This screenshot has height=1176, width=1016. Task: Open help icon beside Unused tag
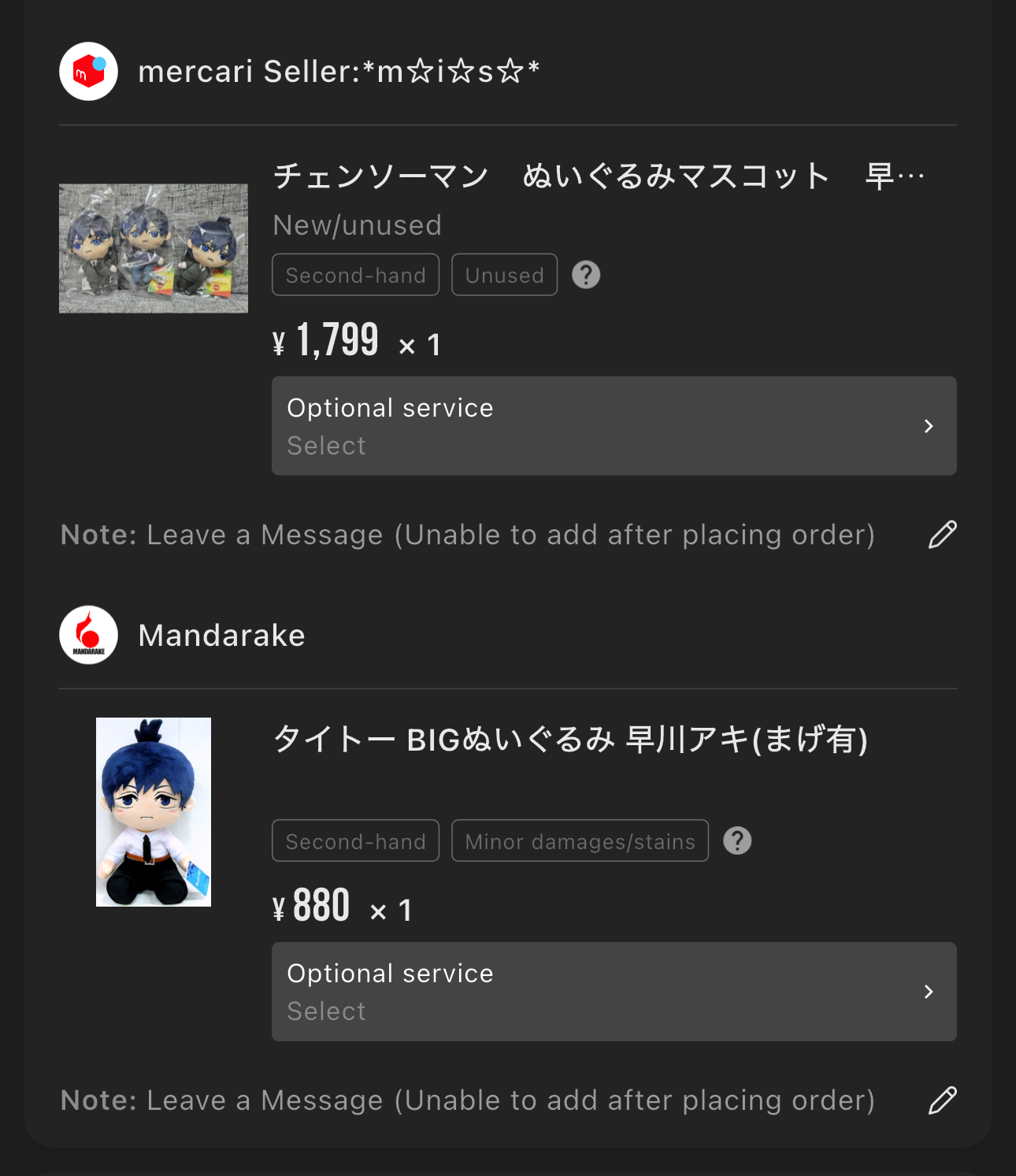coord(586,275)
